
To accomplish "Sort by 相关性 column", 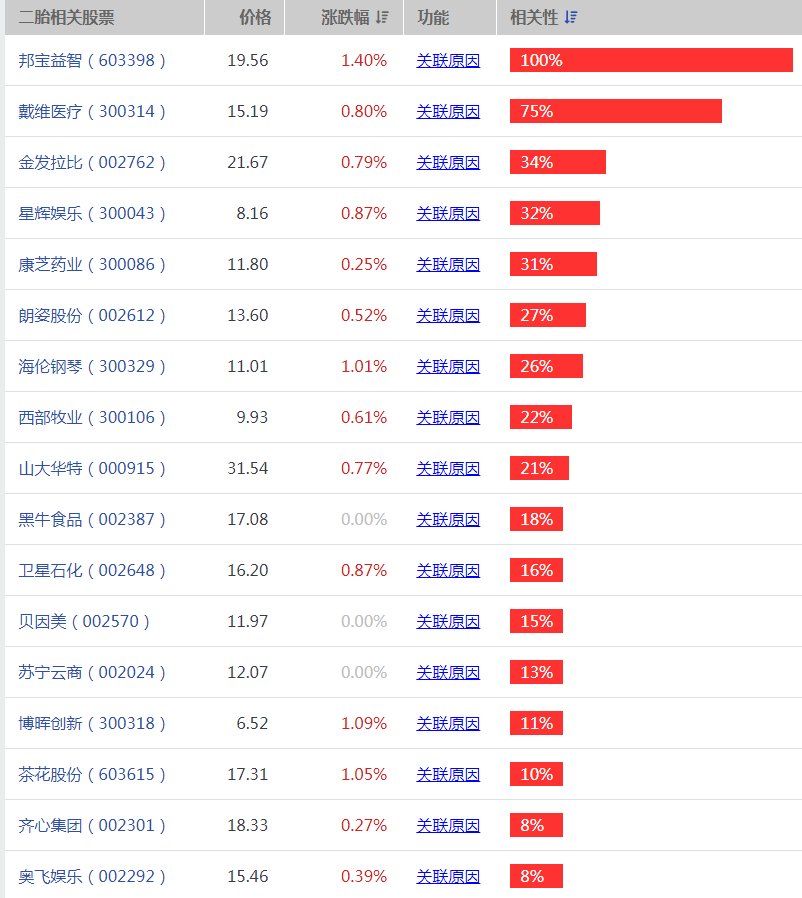I will click(x=543, y=18).
